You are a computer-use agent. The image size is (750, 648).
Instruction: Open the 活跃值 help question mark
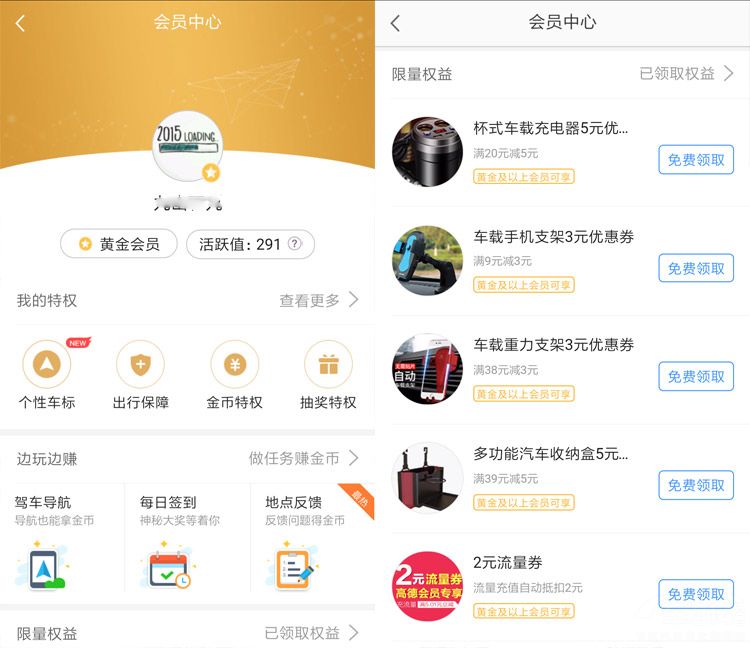(295, 244)
